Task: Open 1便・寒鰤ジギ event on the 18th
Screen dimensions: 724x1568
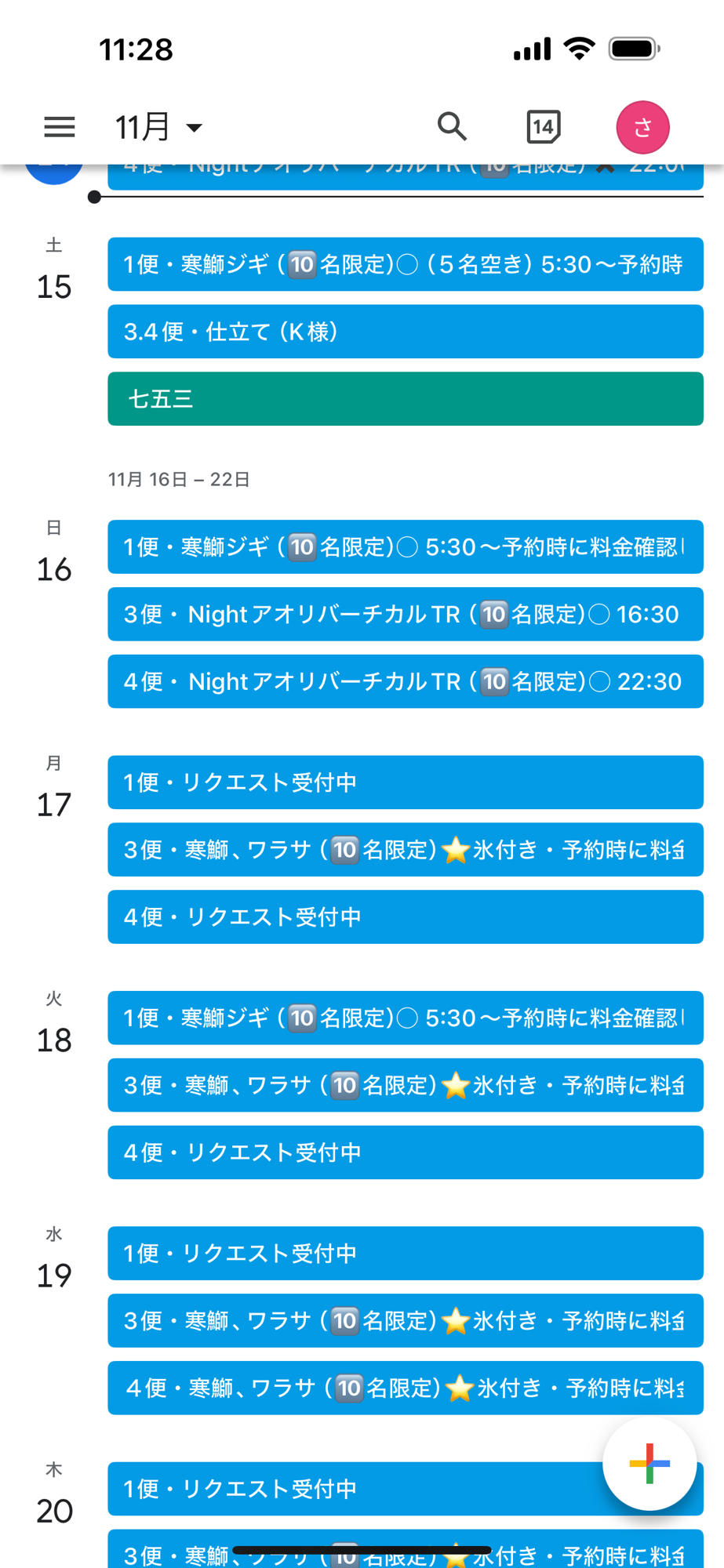Action: click(405, 1018)
